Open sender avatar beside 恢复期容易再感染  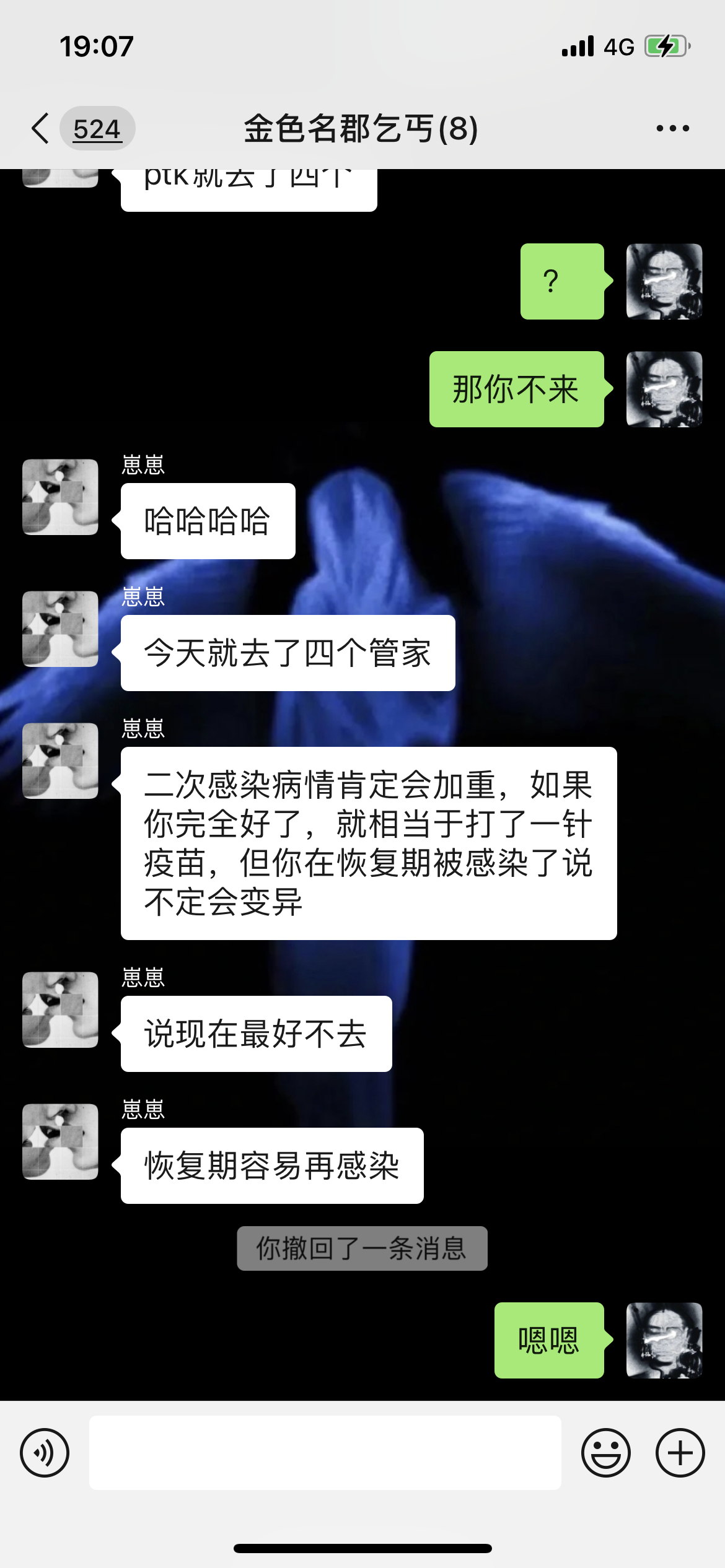click(60, 1141)
